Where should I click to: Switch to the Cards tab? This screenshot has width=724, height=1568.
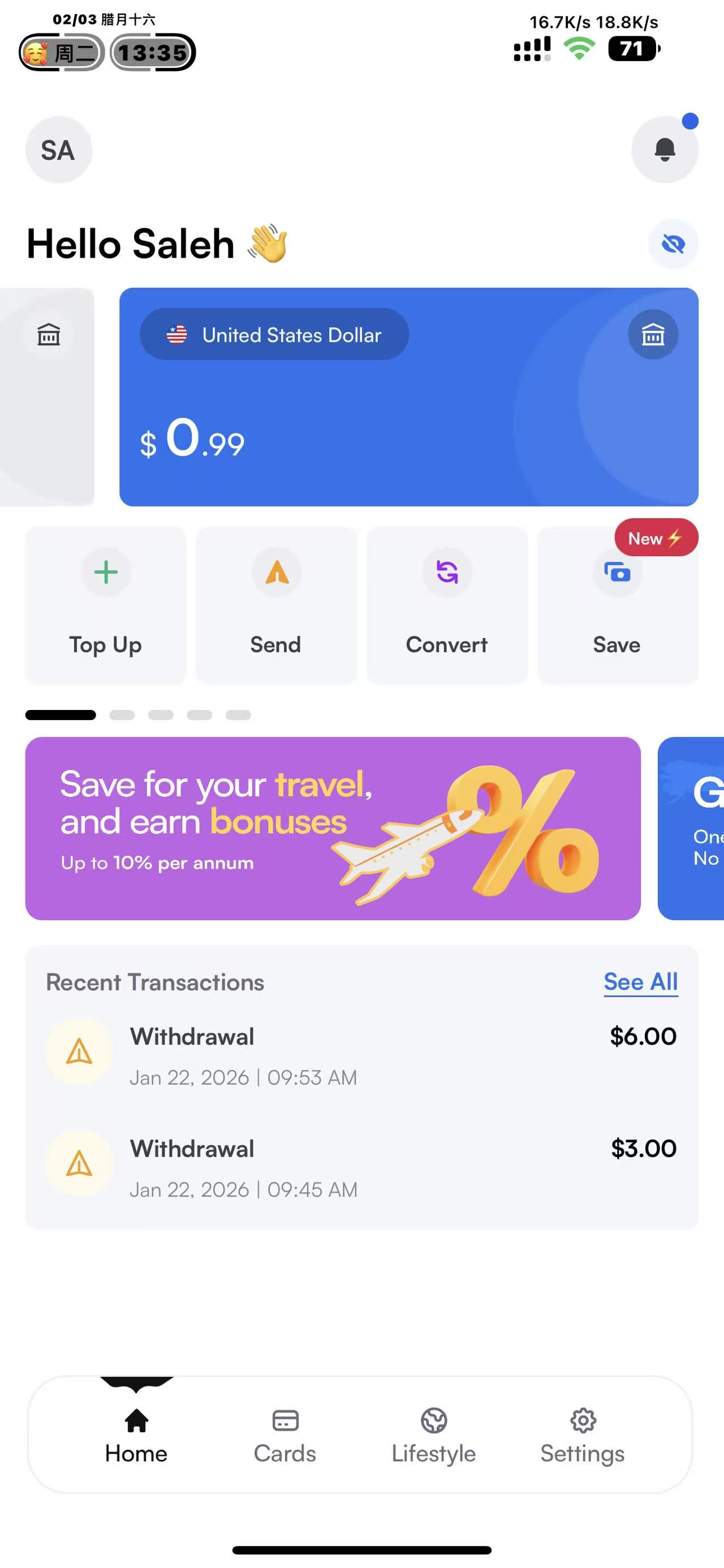coord(285,1435)
